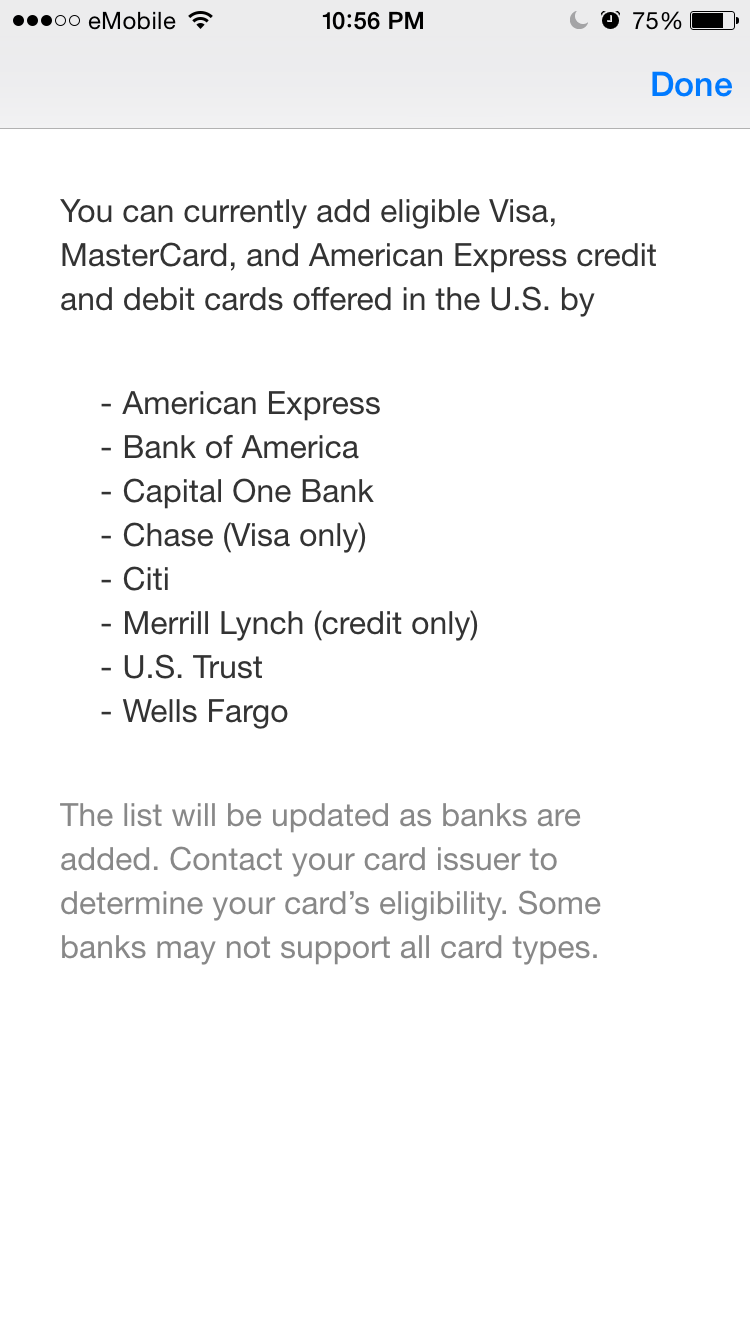Image resolution: width=750 pixels, height=1334 pixels.
Task: Tap Done to close the card list
Action: [691, 85]
